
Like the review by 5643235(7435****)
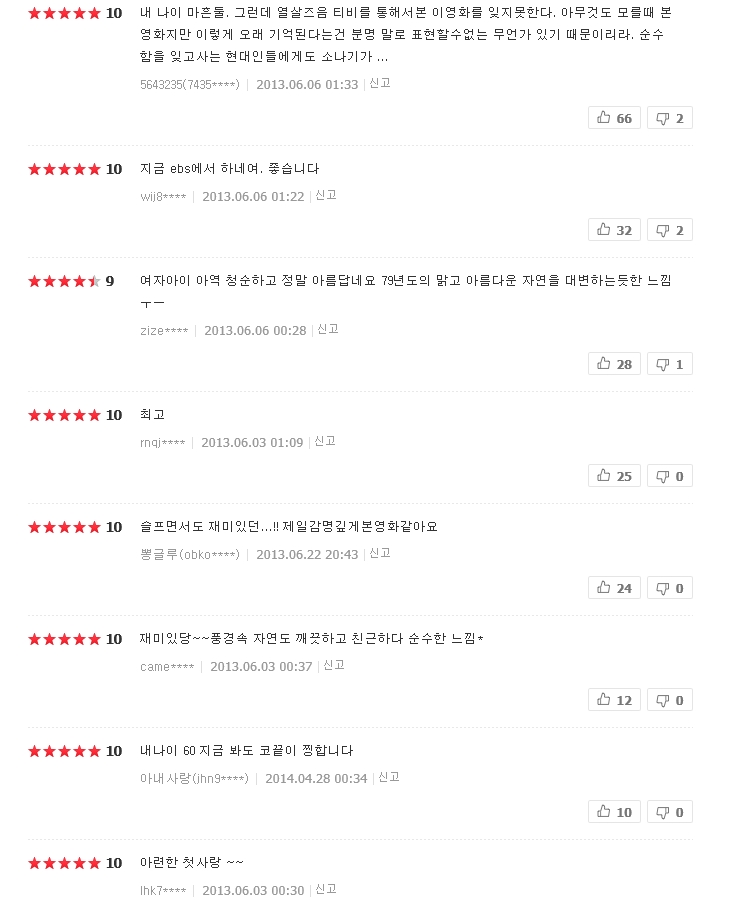point(614,118)
